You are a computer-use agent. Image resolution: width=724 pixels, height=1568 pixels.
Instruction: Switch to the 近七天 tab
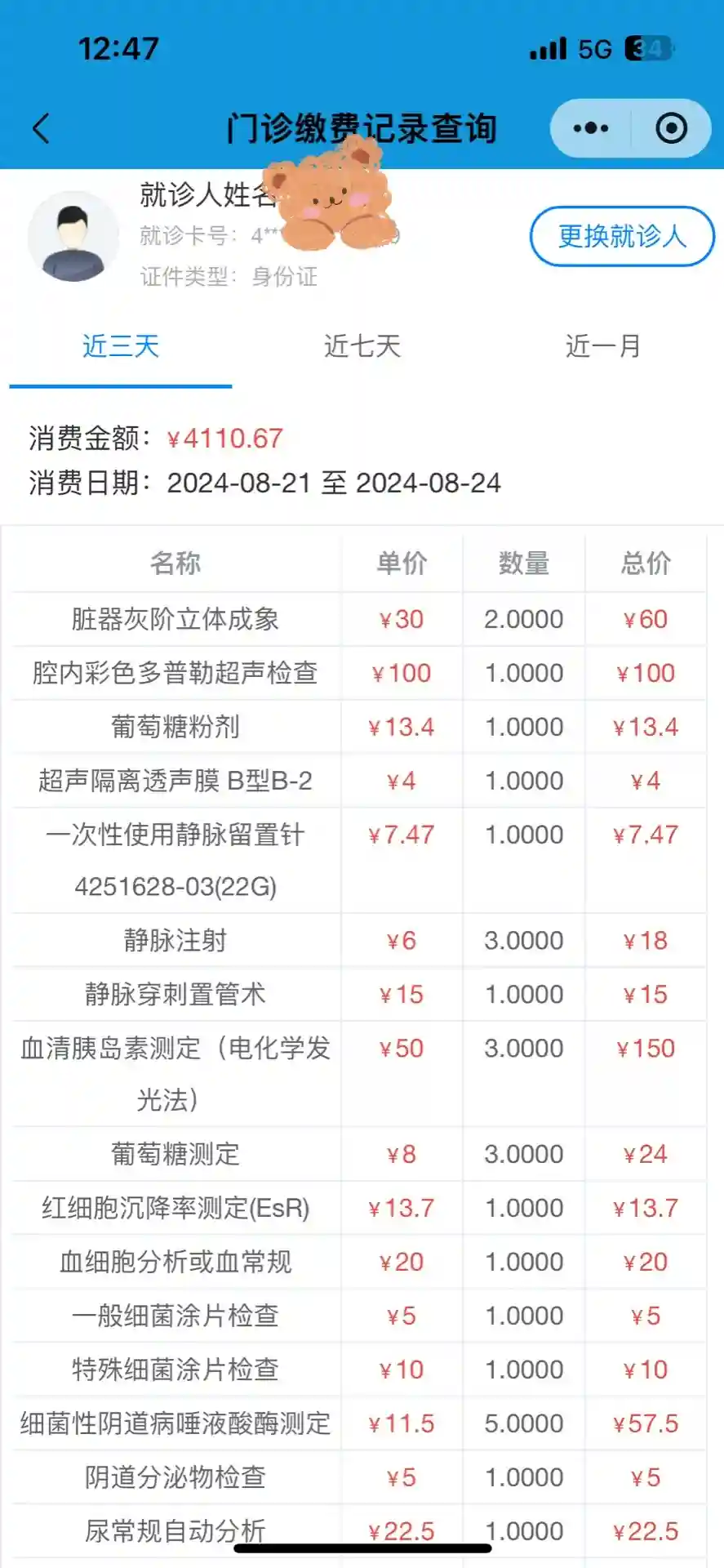point(362,346)
